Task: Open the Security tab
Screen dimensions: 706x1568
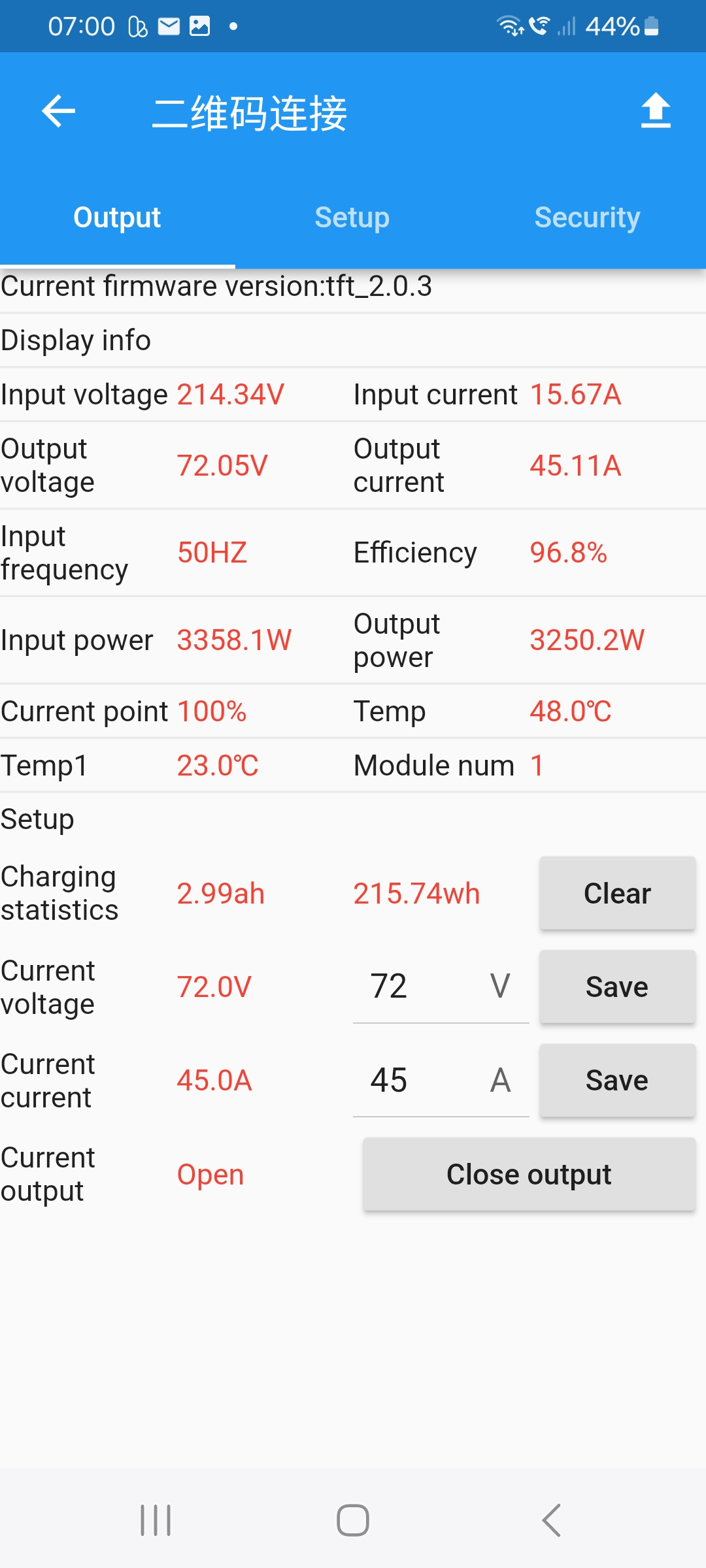Action: pyautogui.click(x=587, y=218)
